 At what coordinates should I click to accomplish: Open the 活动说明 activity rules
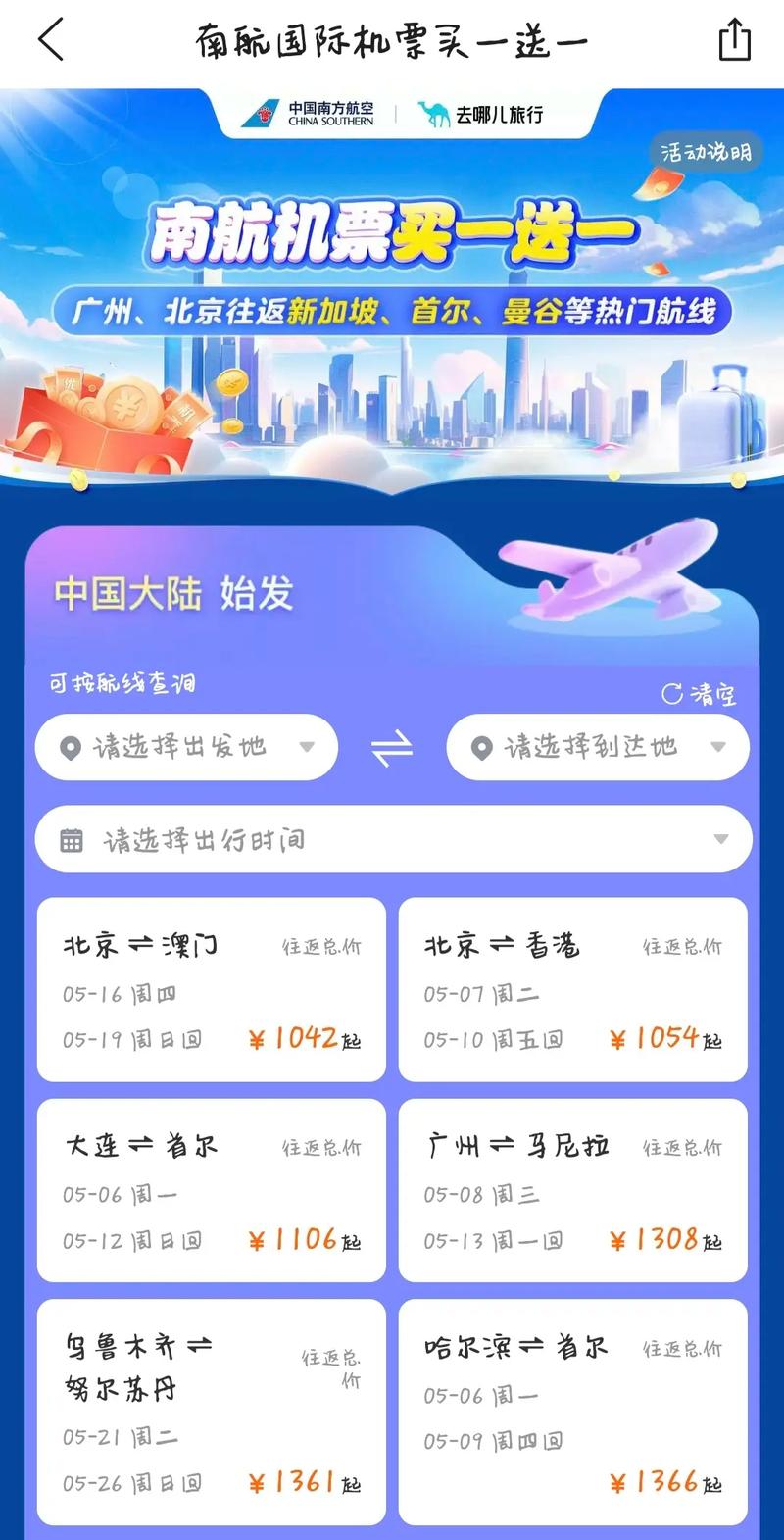tap(706, 152)
